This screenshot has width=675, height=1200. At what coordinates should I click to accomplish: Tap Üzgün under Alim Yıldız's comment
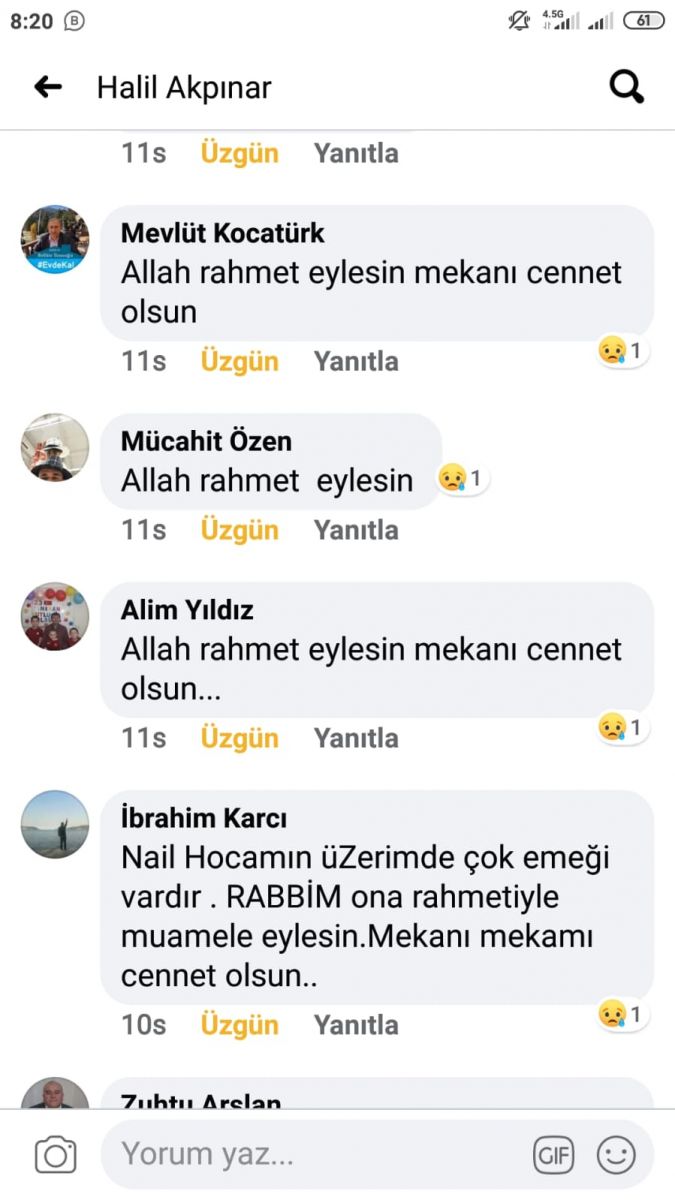pos(240,738)
